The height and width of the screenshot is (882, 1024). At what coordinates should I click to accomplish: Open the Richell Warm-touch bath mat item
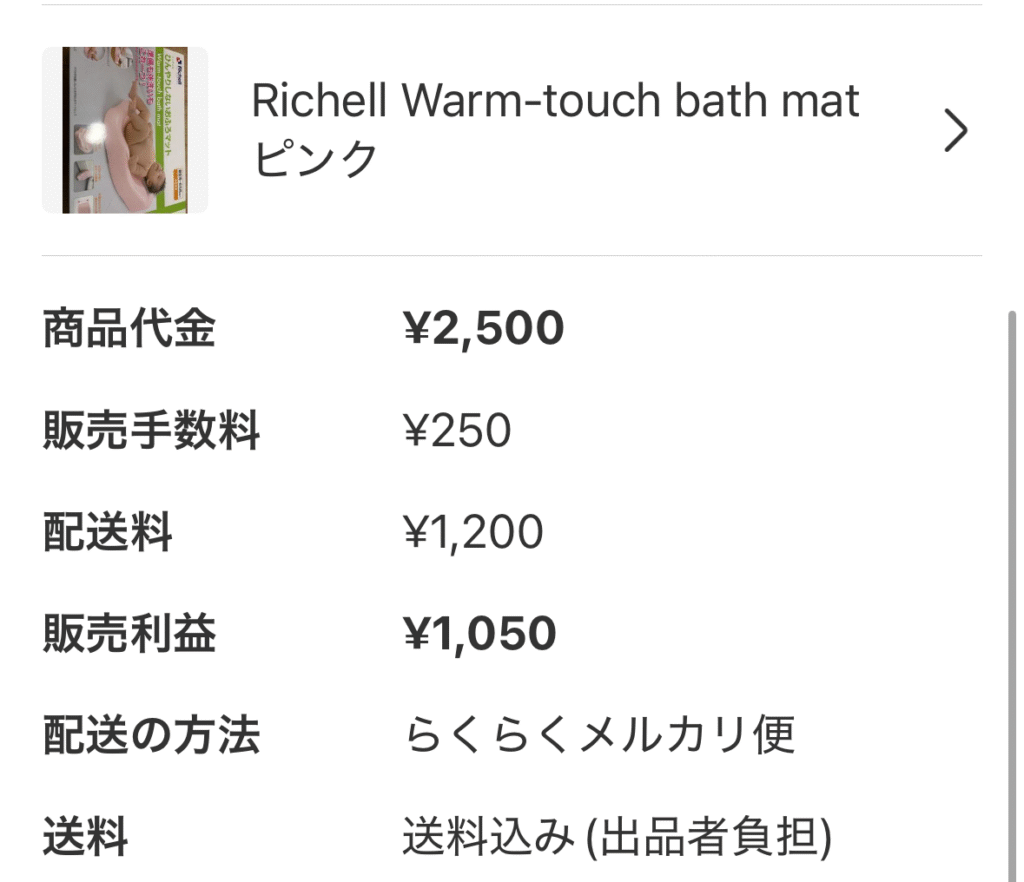[x=555, y=130]
